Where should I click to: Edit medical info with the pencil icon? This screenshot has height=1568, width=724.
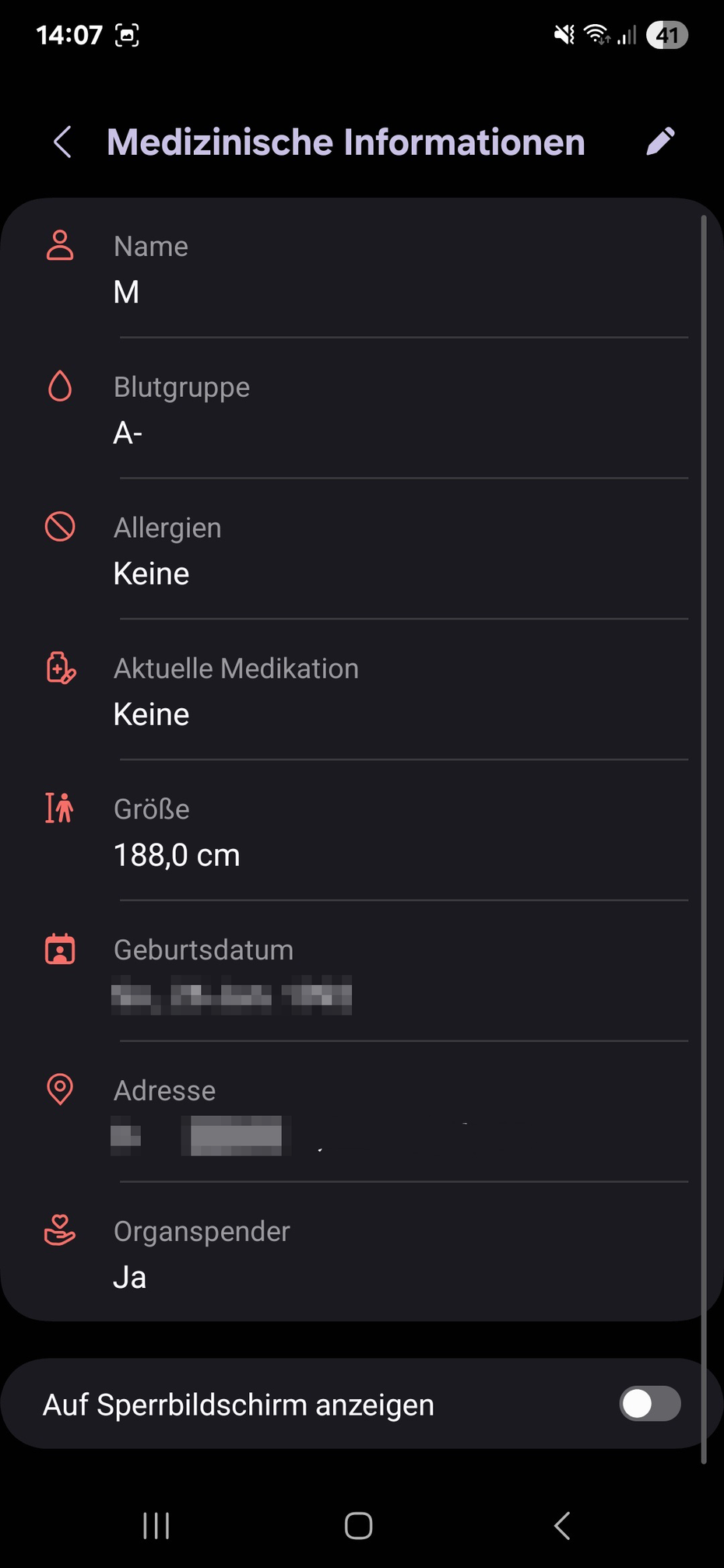(660, 142)
